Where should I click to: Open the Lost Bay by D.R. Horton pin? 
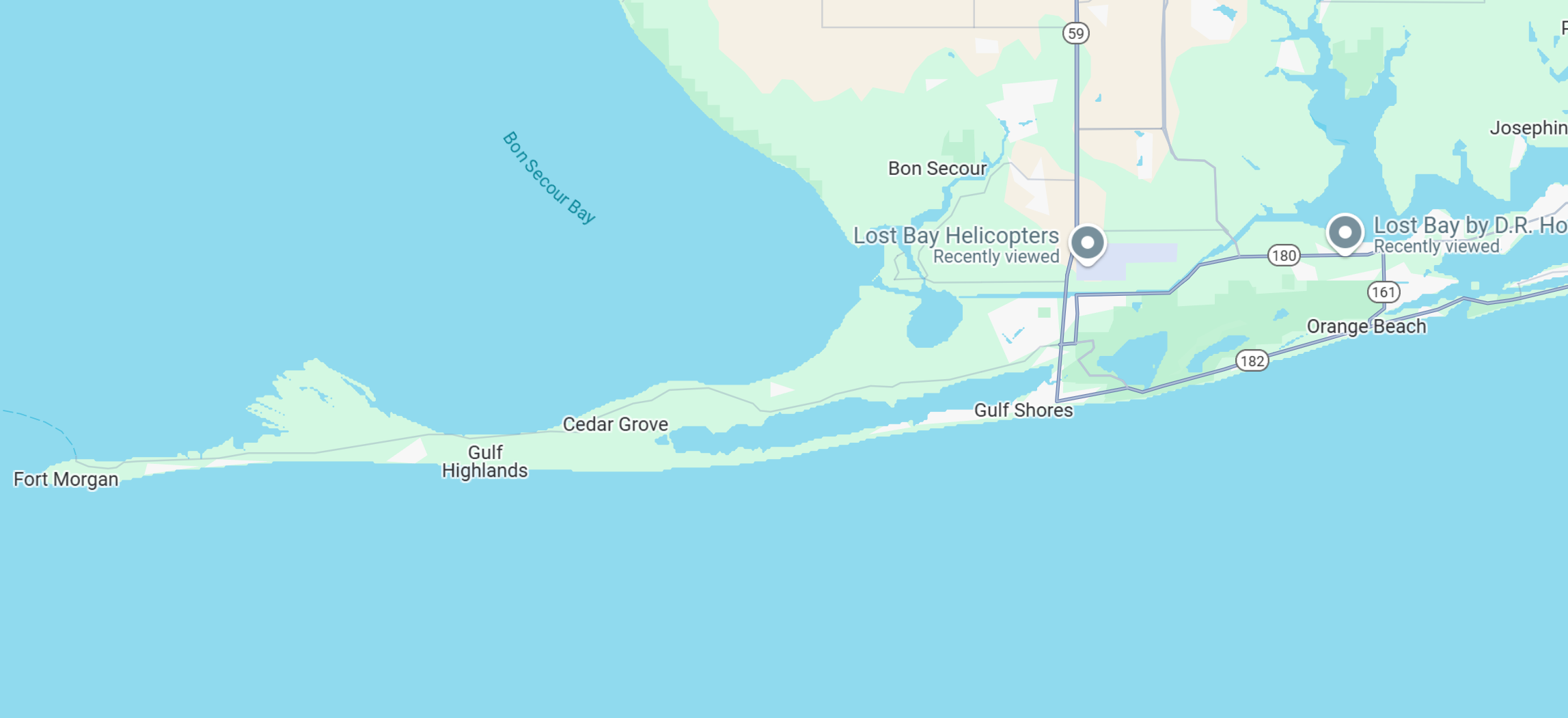(x=1344, y=233)
